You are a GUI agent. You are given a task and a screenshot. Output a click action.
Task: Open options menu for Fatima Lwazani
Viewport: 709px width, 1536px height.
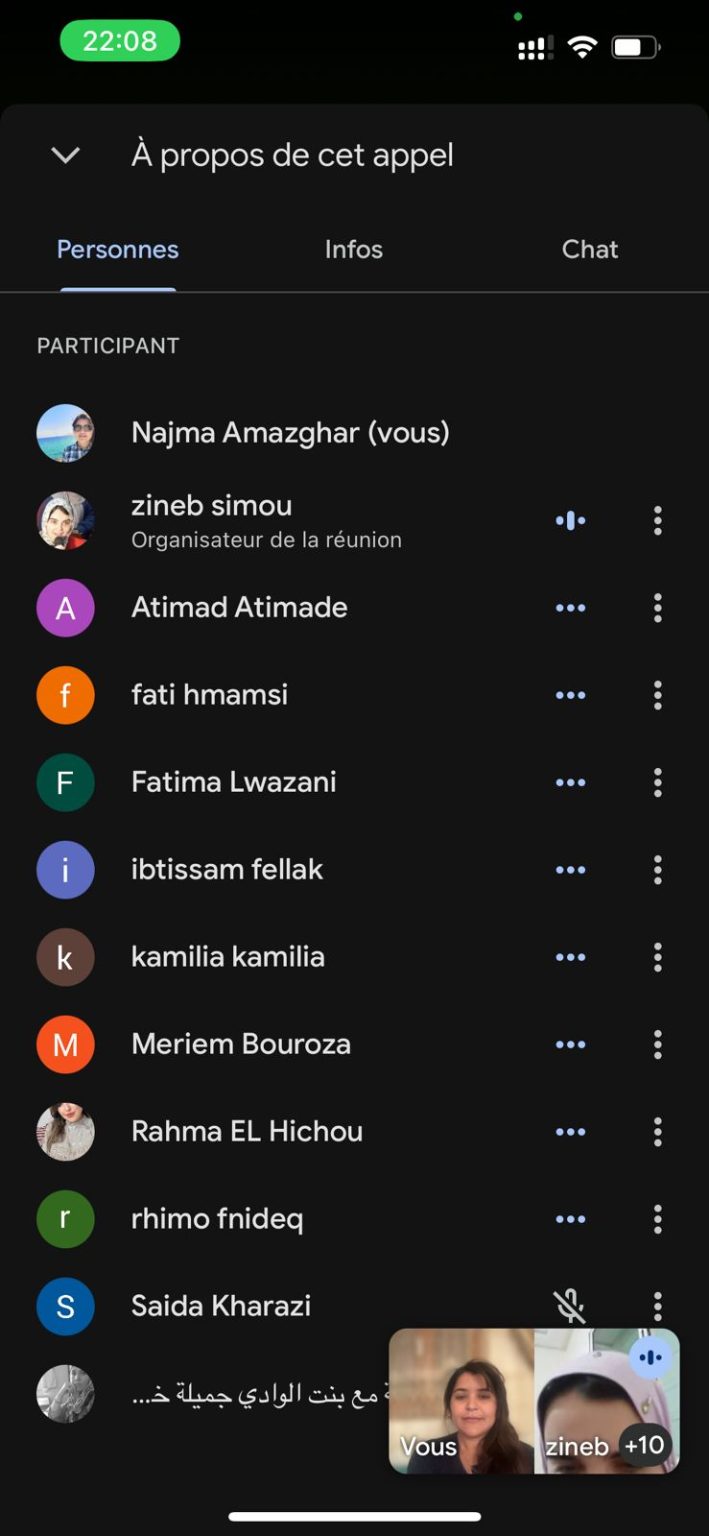pyautogui.click(x=657, y=783)
